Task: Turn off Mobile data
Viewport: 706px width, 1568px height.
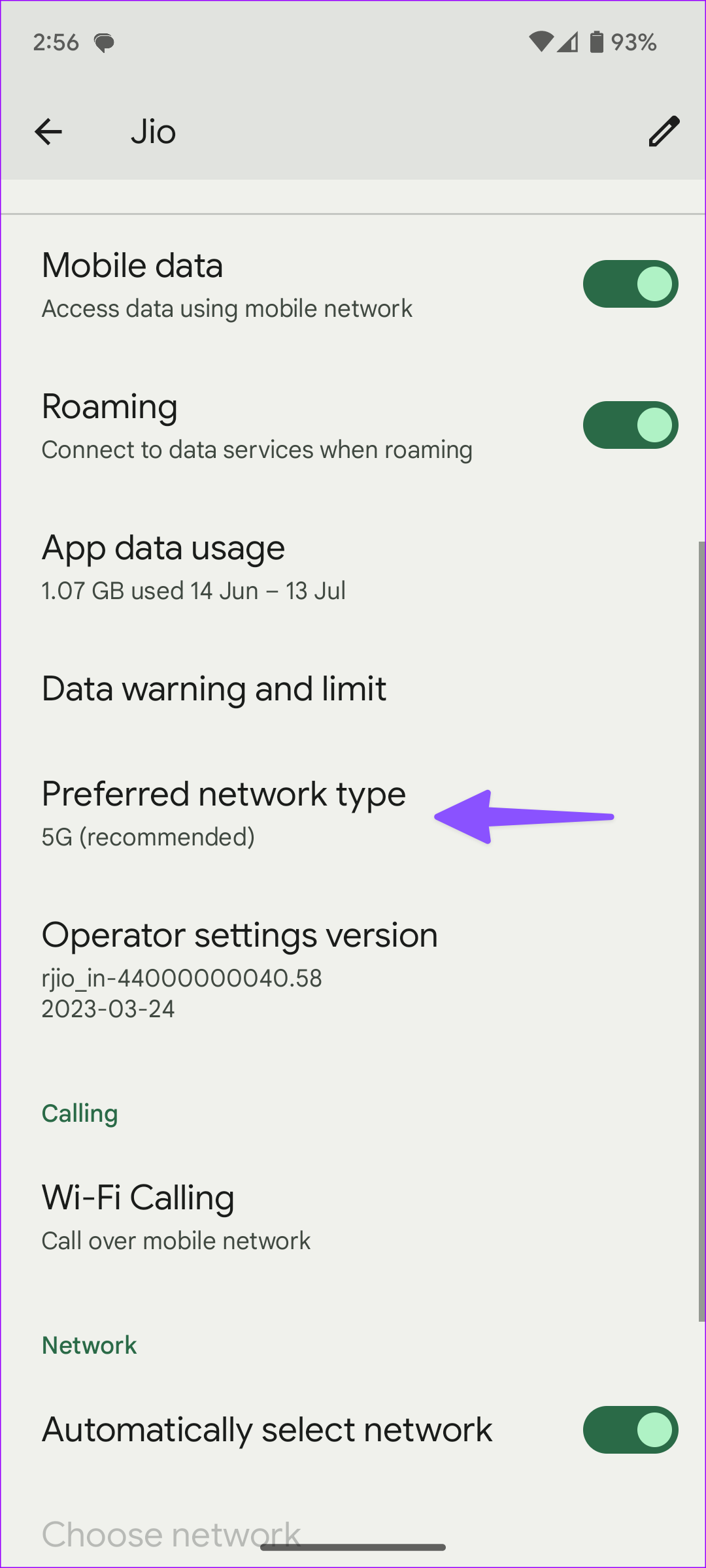Action: tap(630, 284)
